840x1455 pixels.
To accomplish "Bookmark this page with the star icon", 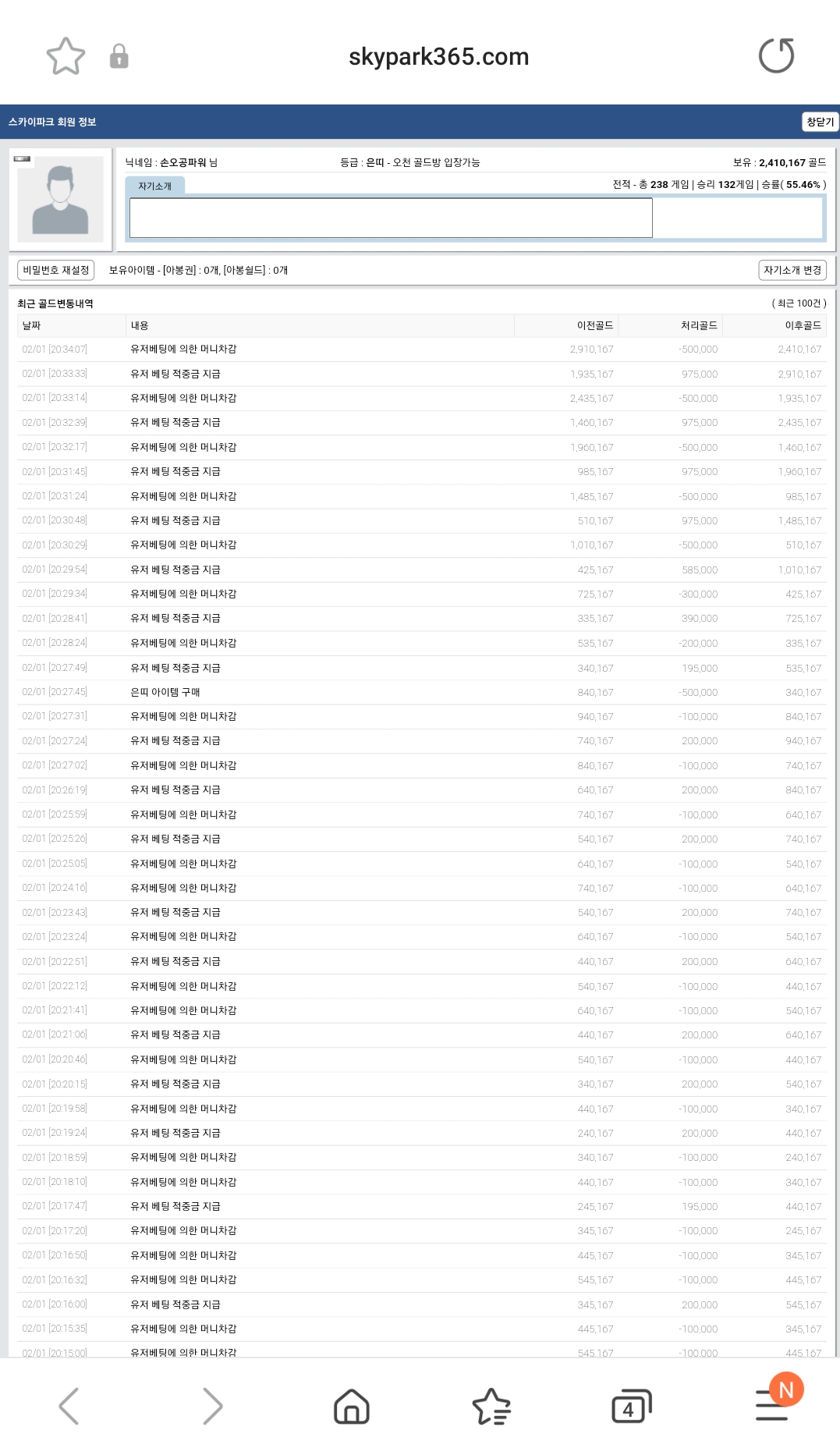I will pos(66,56).
